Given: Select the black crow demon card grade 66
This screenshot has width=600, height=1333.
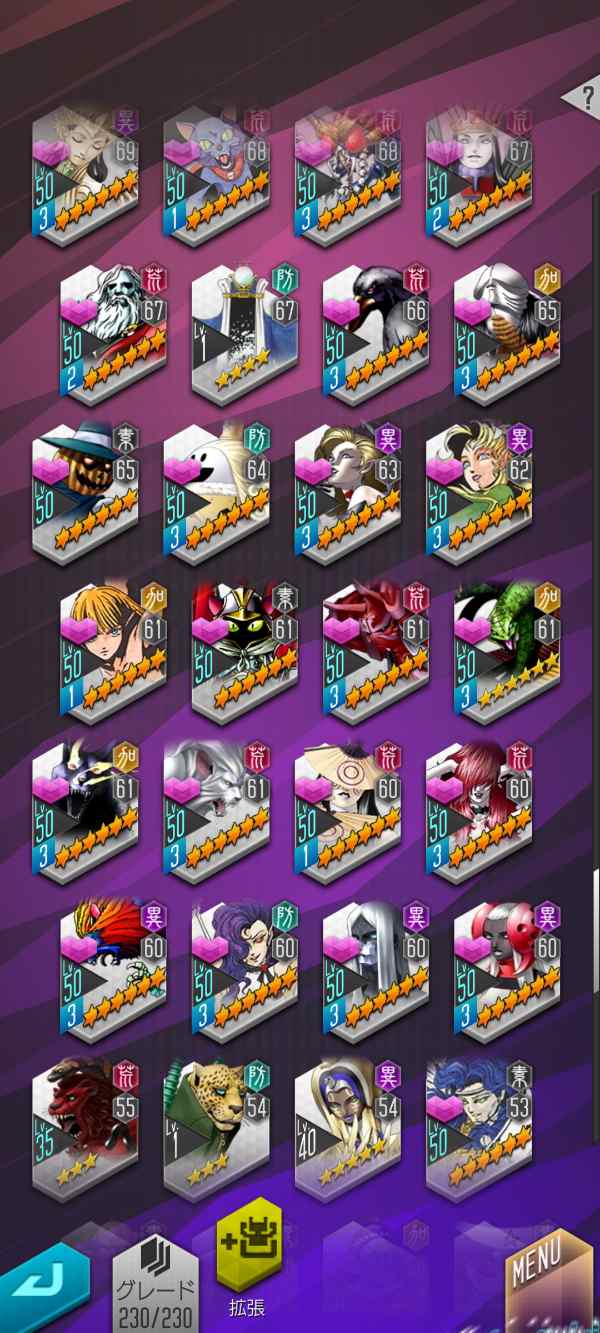Looking at the screenshot, I should click(x=377, y=335).
